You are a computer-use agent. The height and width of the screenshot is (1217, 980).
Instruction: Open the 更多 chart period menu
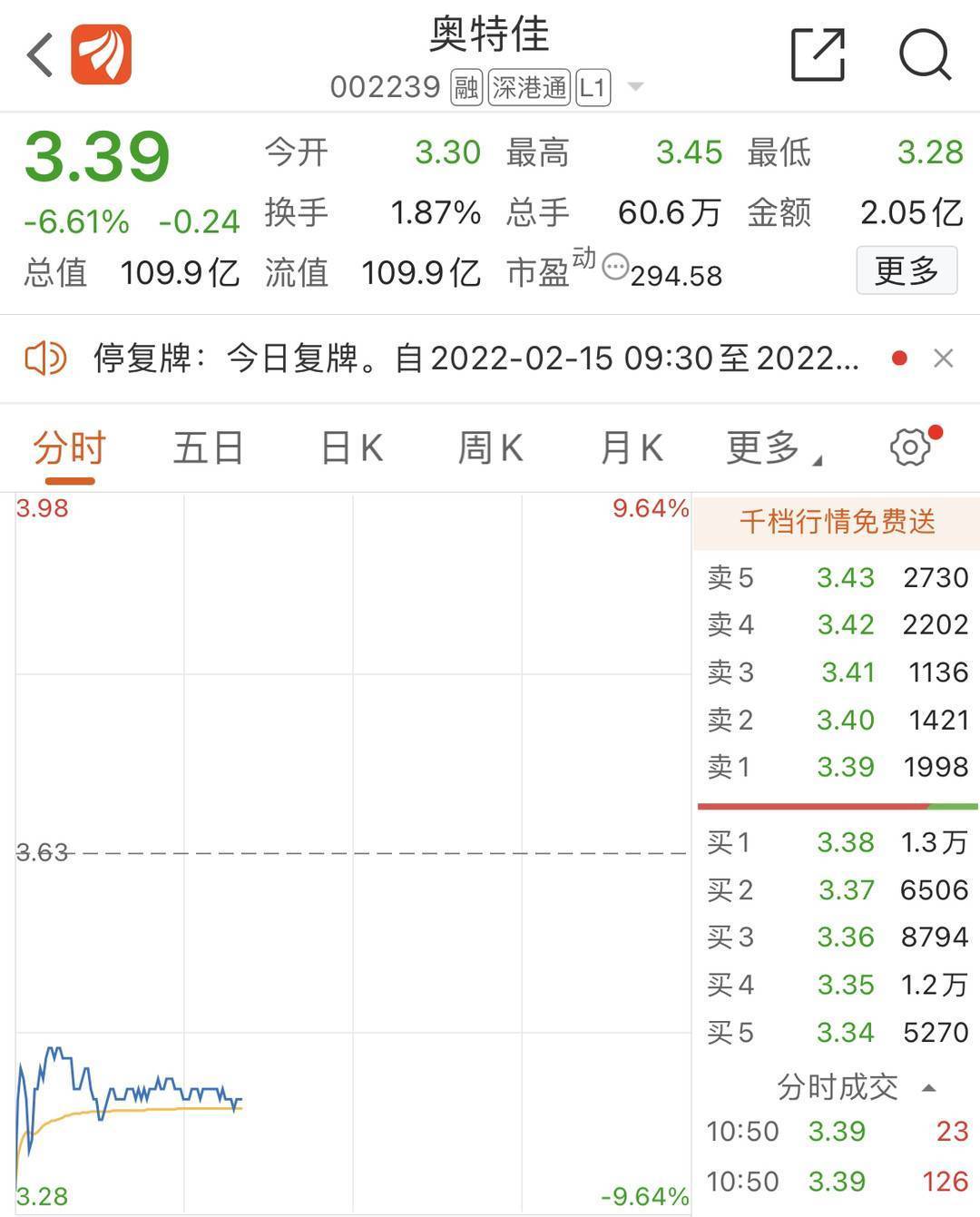coord(772,448)
